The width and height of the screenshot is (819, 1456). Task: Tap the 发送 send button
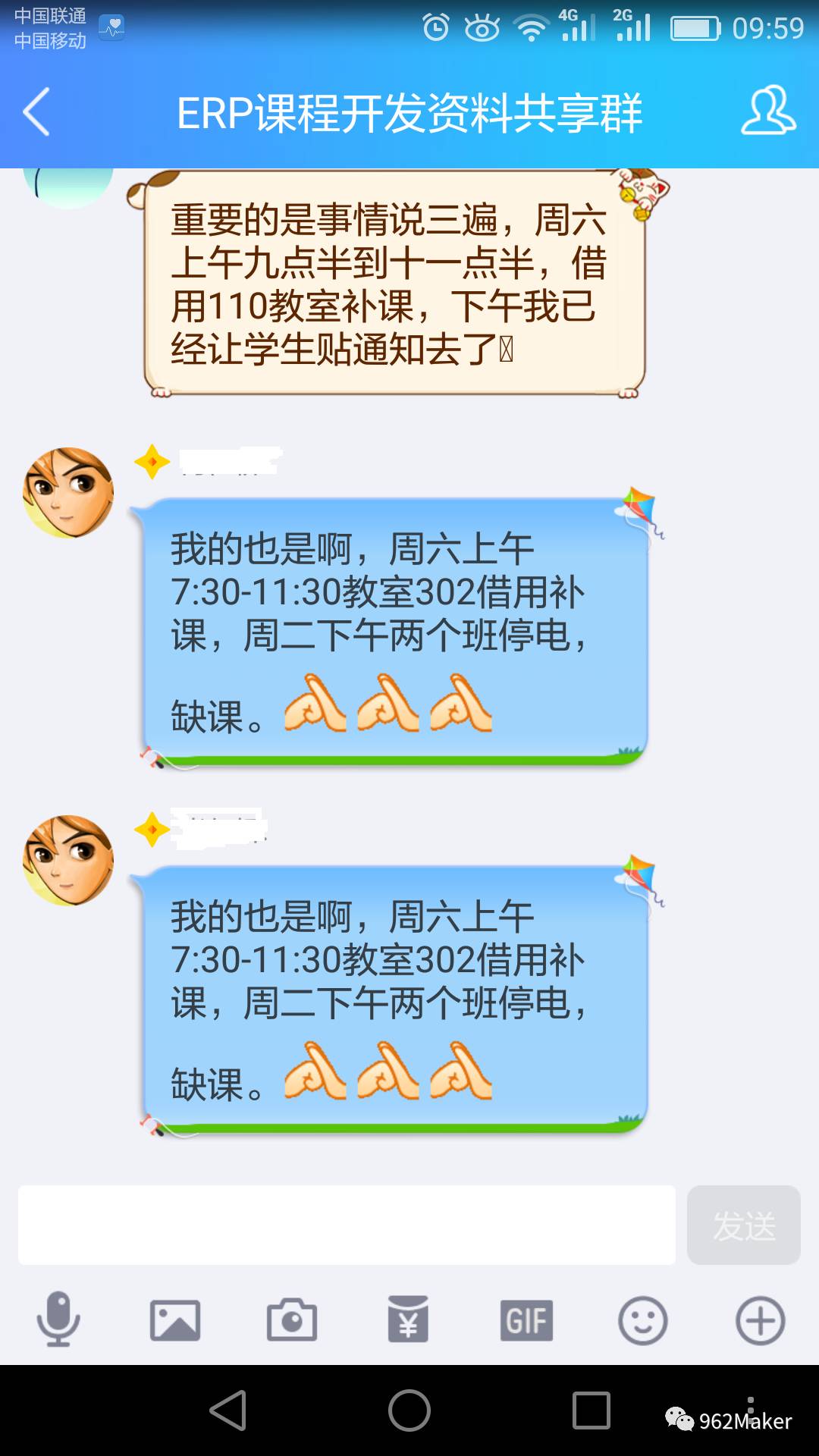[743, 1225]
